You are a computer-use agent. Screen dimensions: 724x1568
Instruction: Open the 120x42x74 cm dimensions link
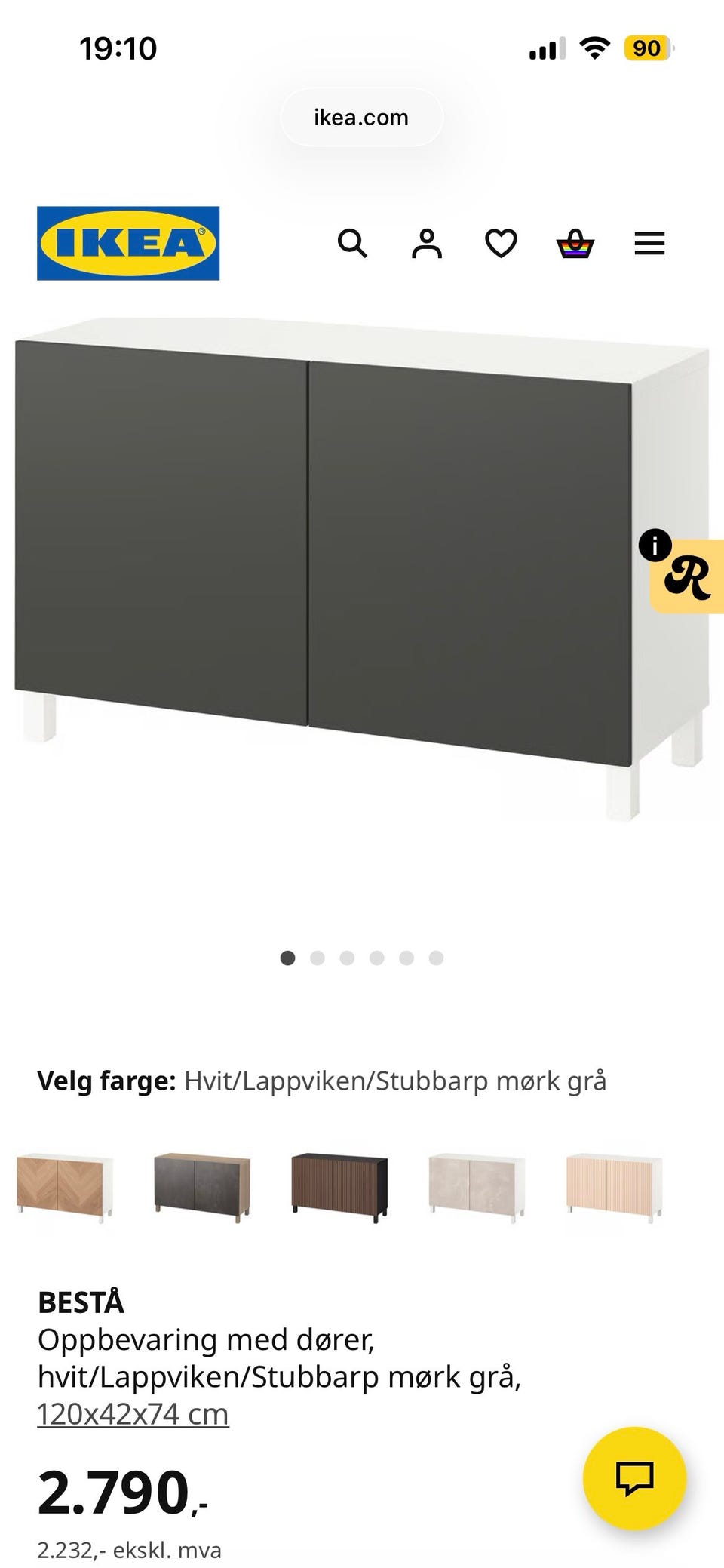[133, 1414]
